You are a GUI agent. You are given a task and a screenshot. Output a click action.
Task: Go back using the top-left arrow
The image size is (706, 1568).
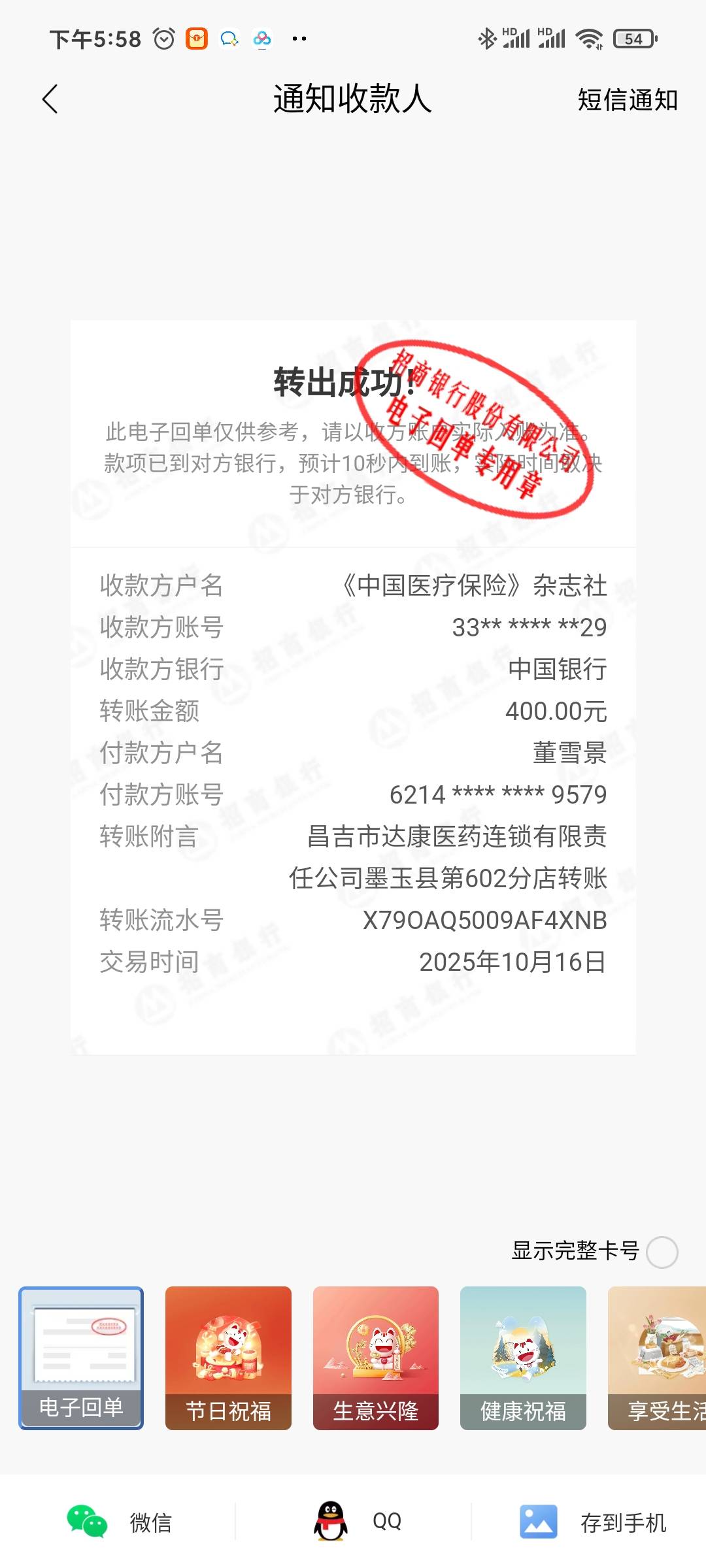(x=50, y=99)
